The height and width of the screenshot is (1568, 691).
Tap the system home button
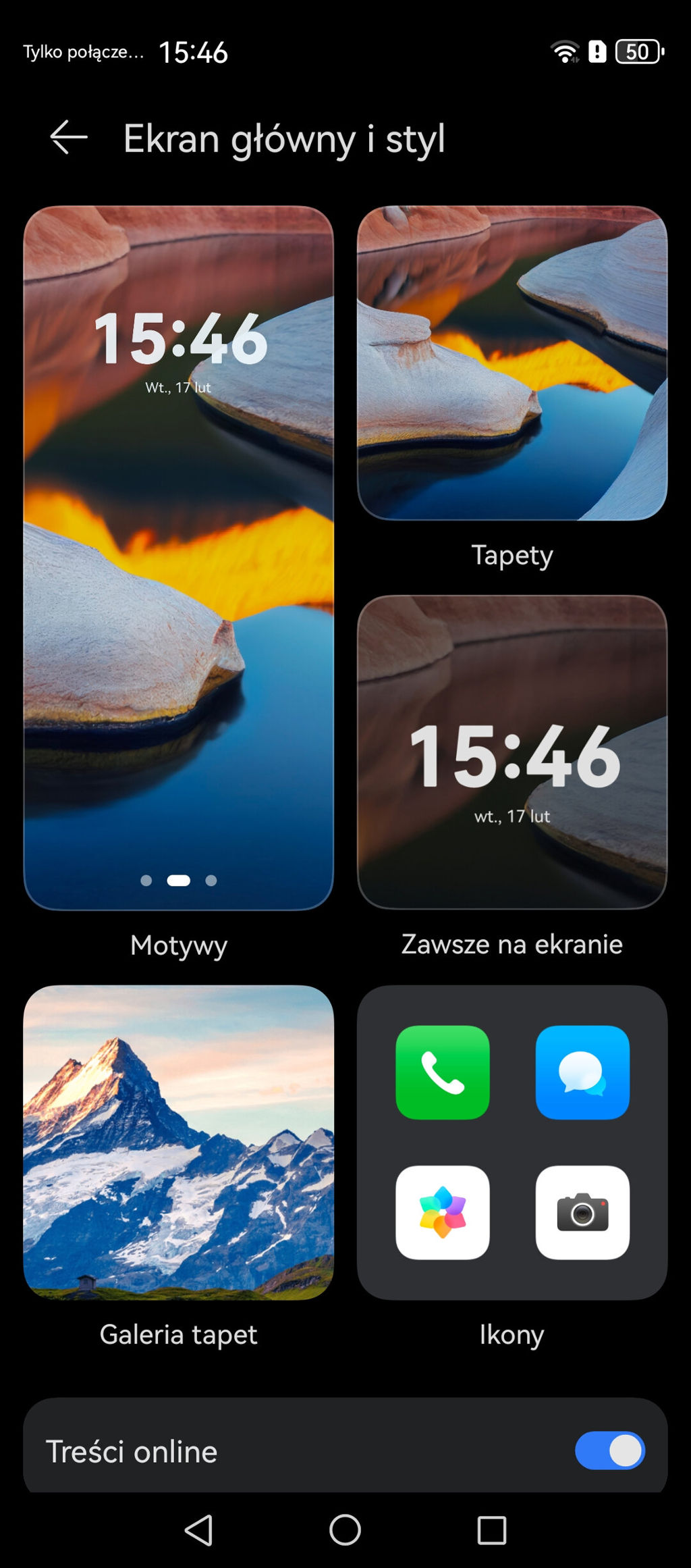(345, 1530)
